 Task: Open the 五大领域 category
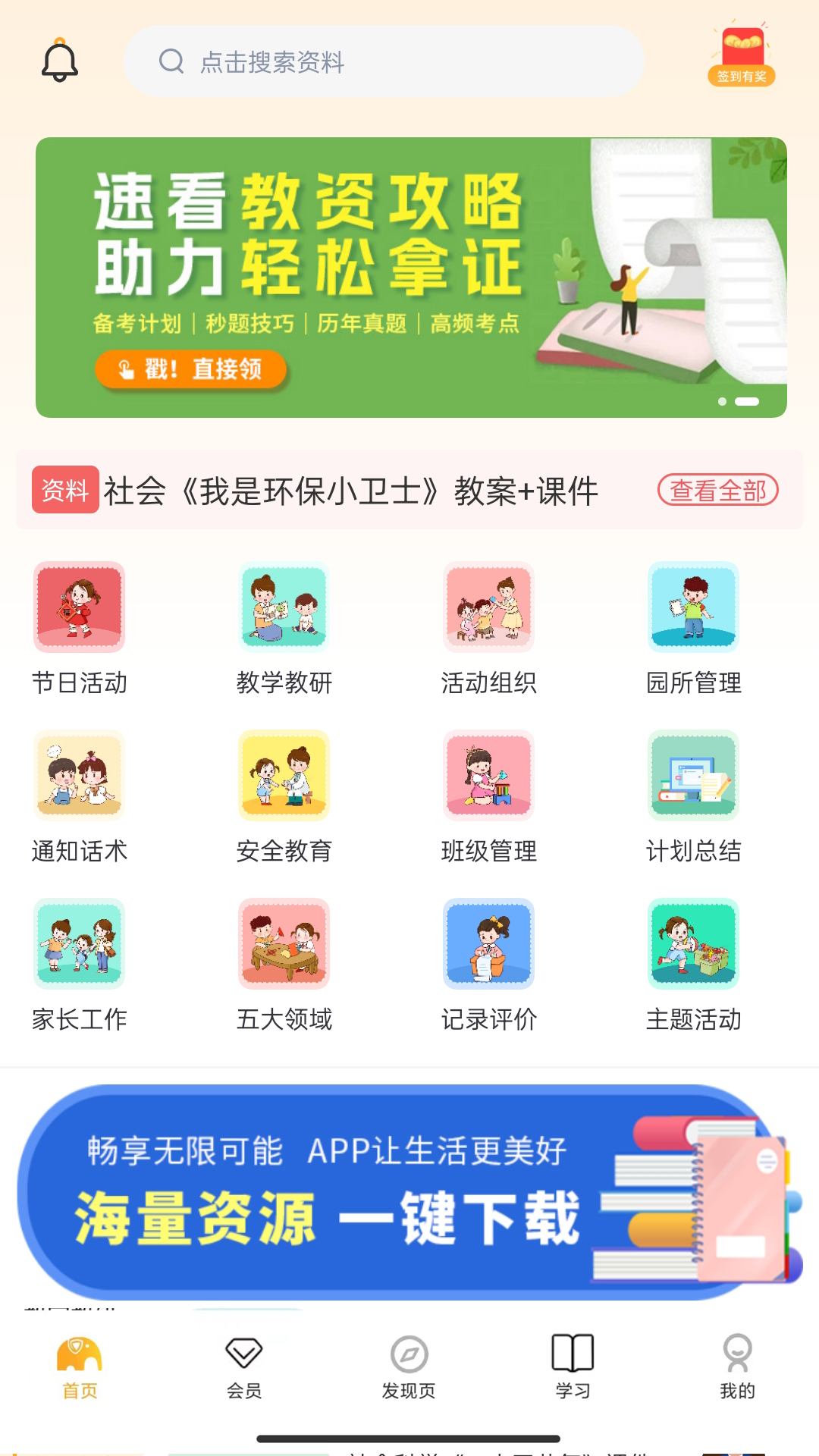tap(284, 965)
